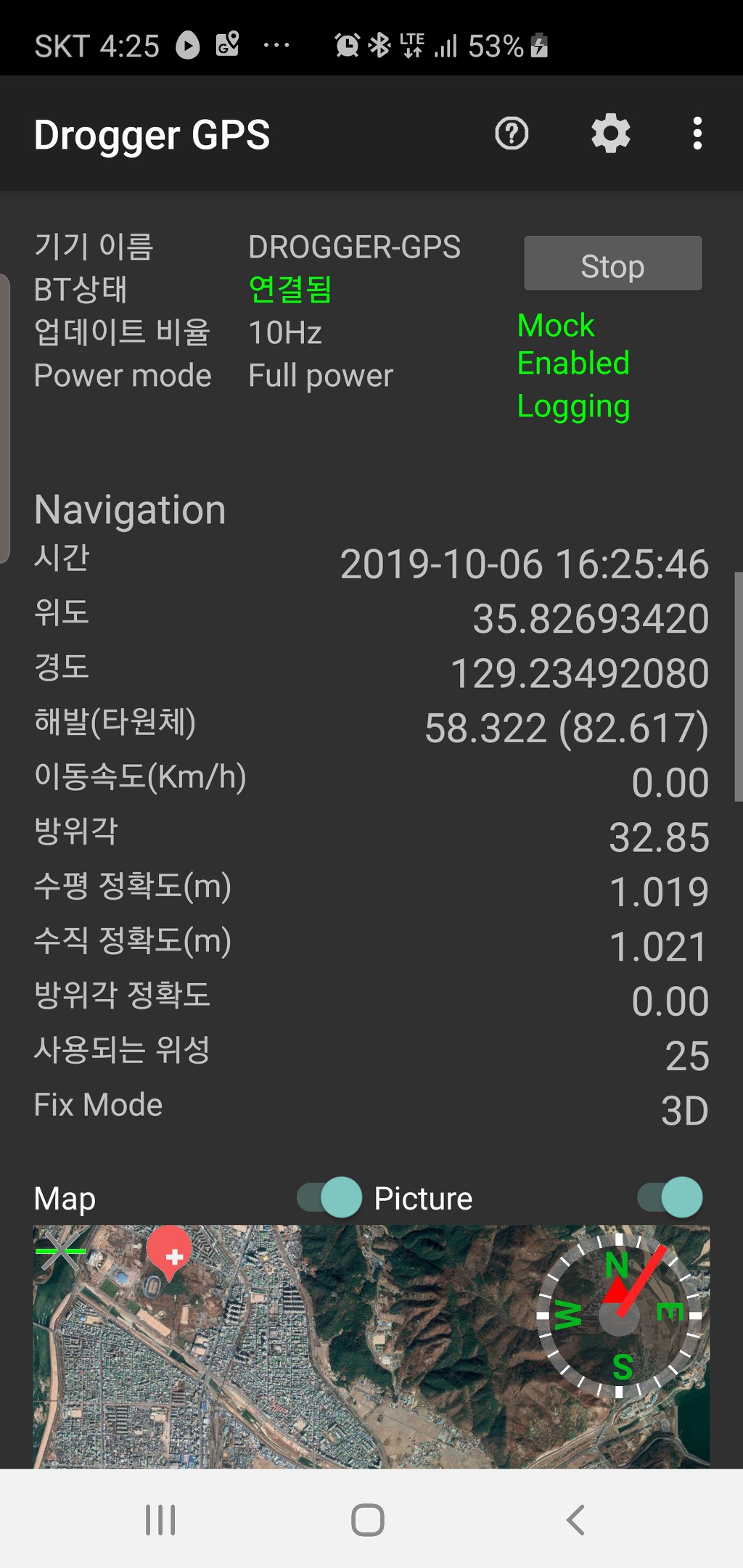The width and height of the screenshot is (743, 1568).
Task: Turn off the Picture switch
Action: pos(670,1197)
